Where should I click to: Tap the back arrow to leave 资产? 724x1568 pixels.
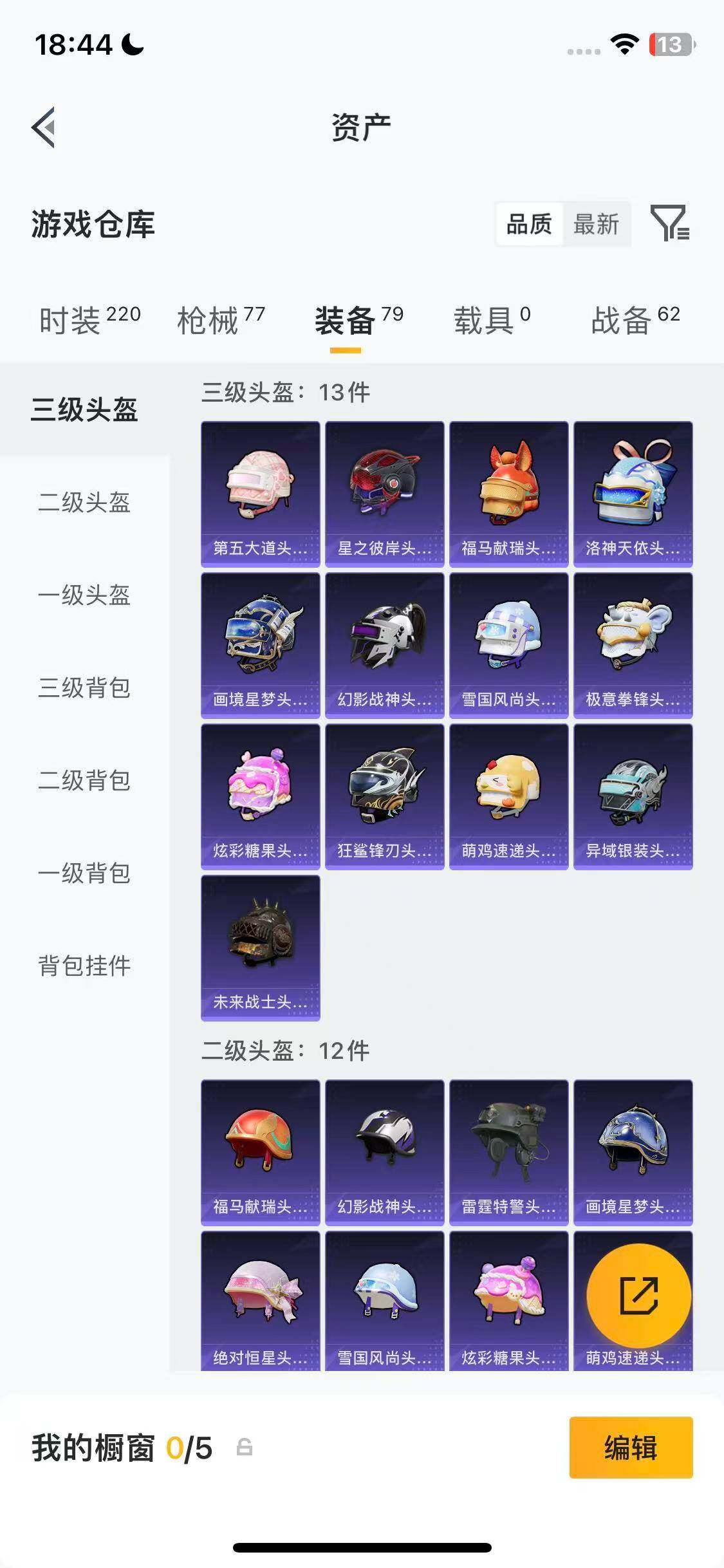[42, 126]
